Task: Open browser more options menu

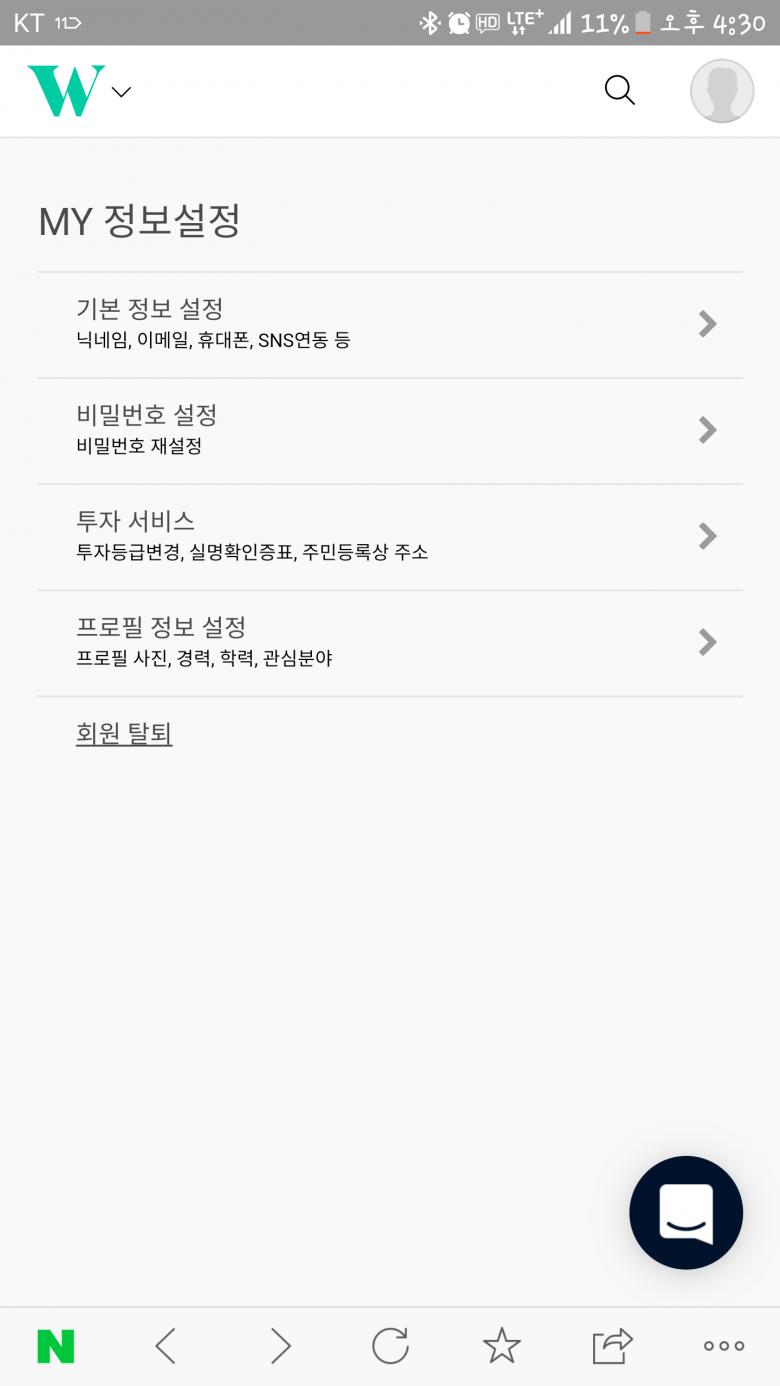Action: click(x=723, y=1346)
